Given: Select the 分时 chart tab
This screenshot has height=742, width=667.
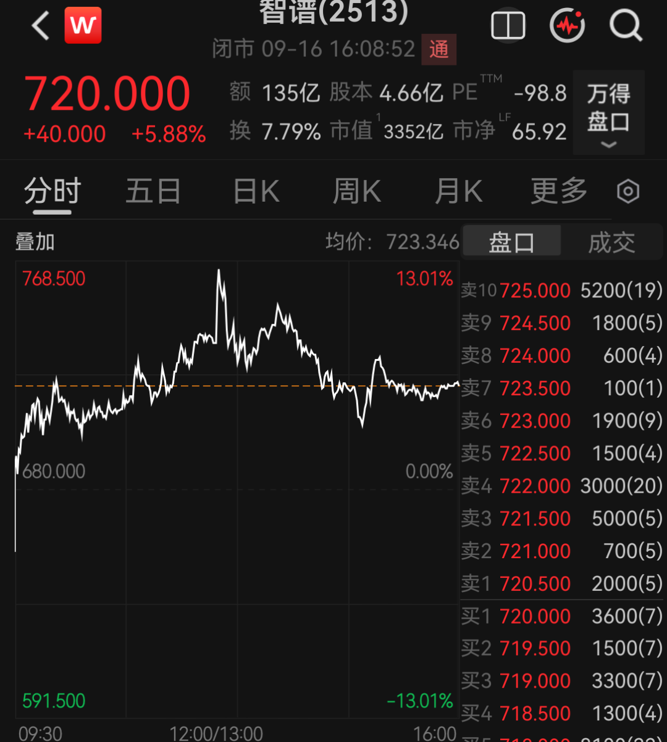Looking at the screenshot, I should (53, 191).
